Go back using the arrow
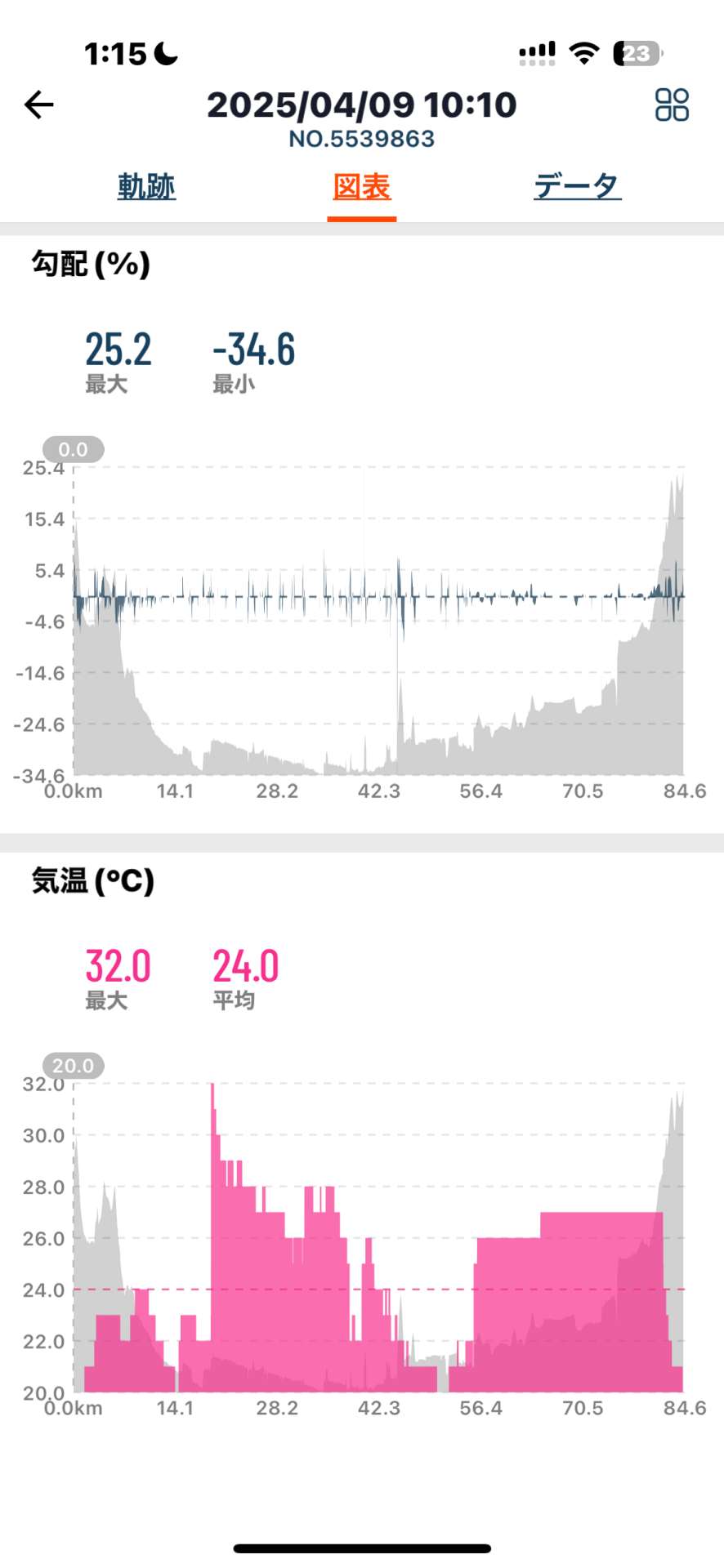The height and width of the screenshot is (1568, 724). pyautogui.click(x=38, y=105)
